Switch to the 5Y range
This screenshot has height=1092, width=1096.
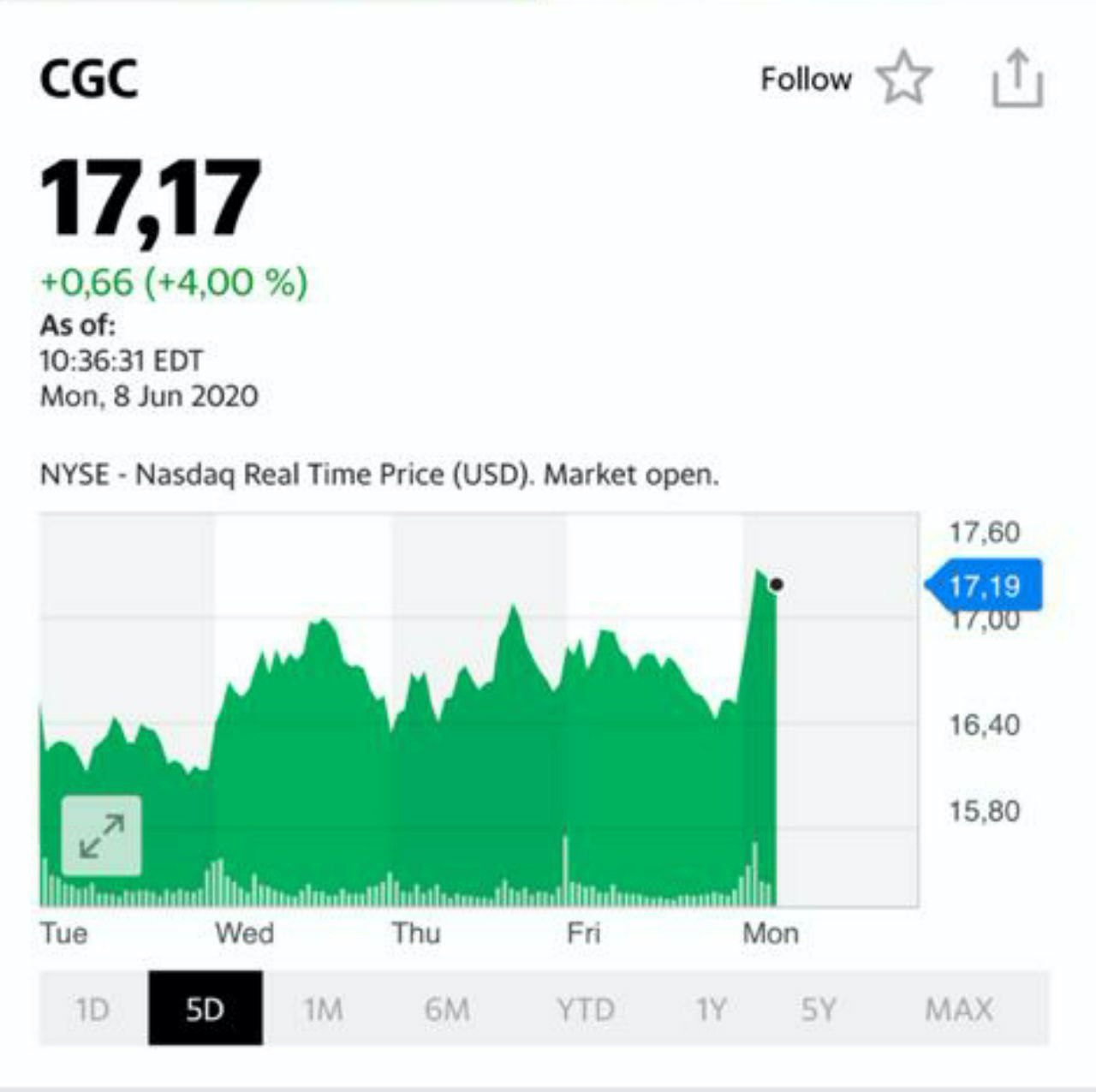(818, 1009)
